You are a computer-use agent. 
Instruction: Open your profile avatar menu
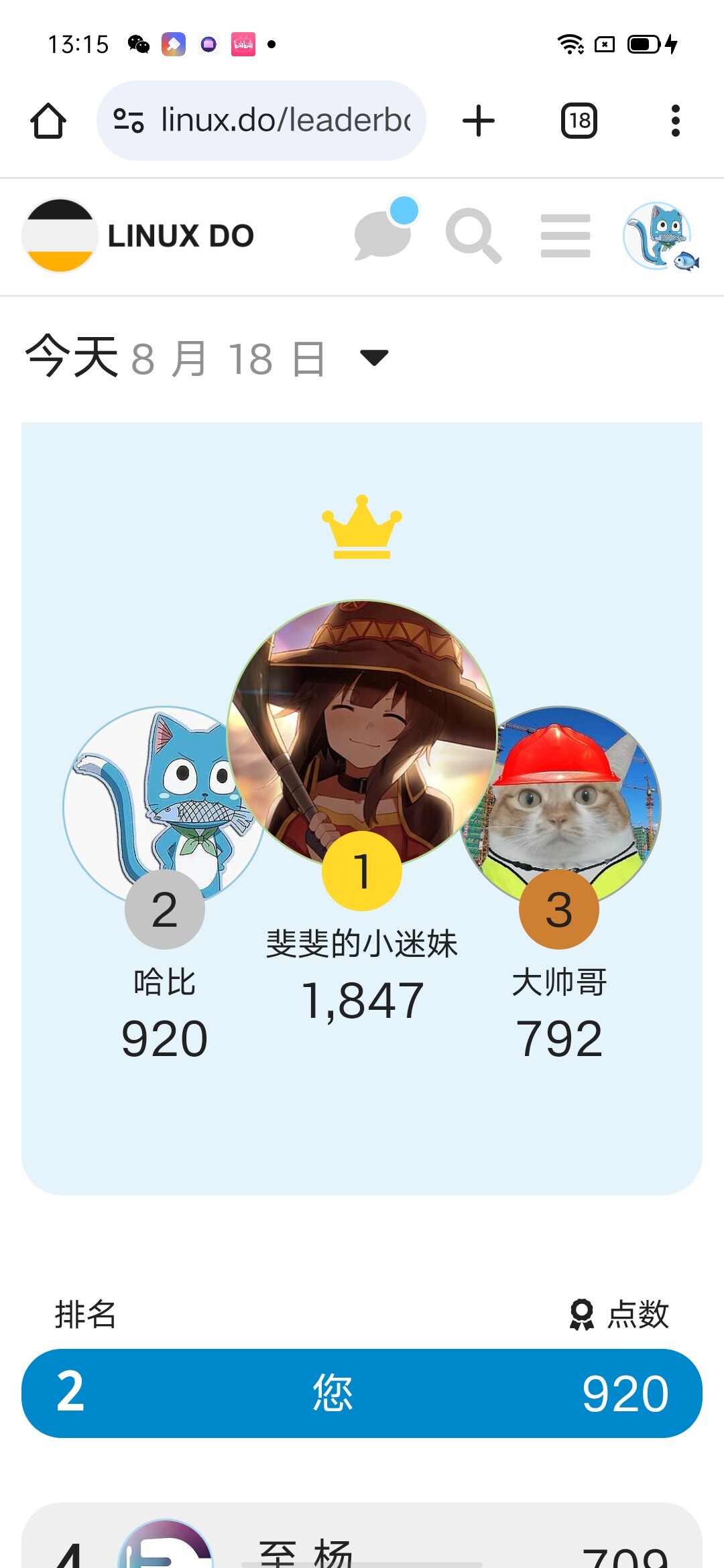click(x=660, y=236)
